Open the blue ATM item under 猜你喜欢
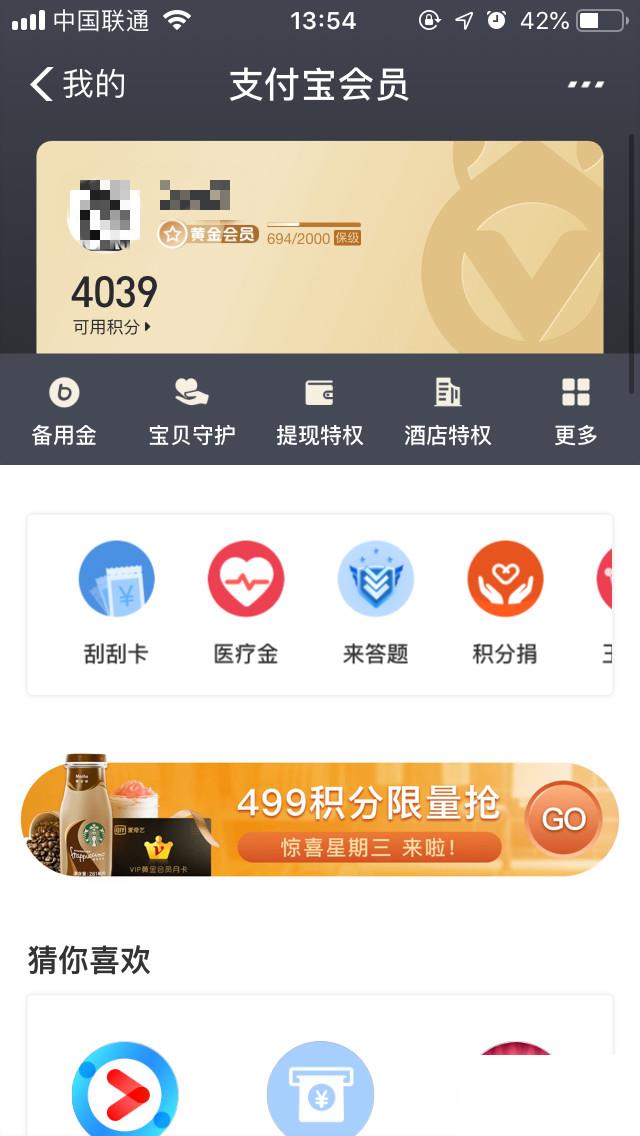Screen dimensions: 640x1136 (320, 1092)
